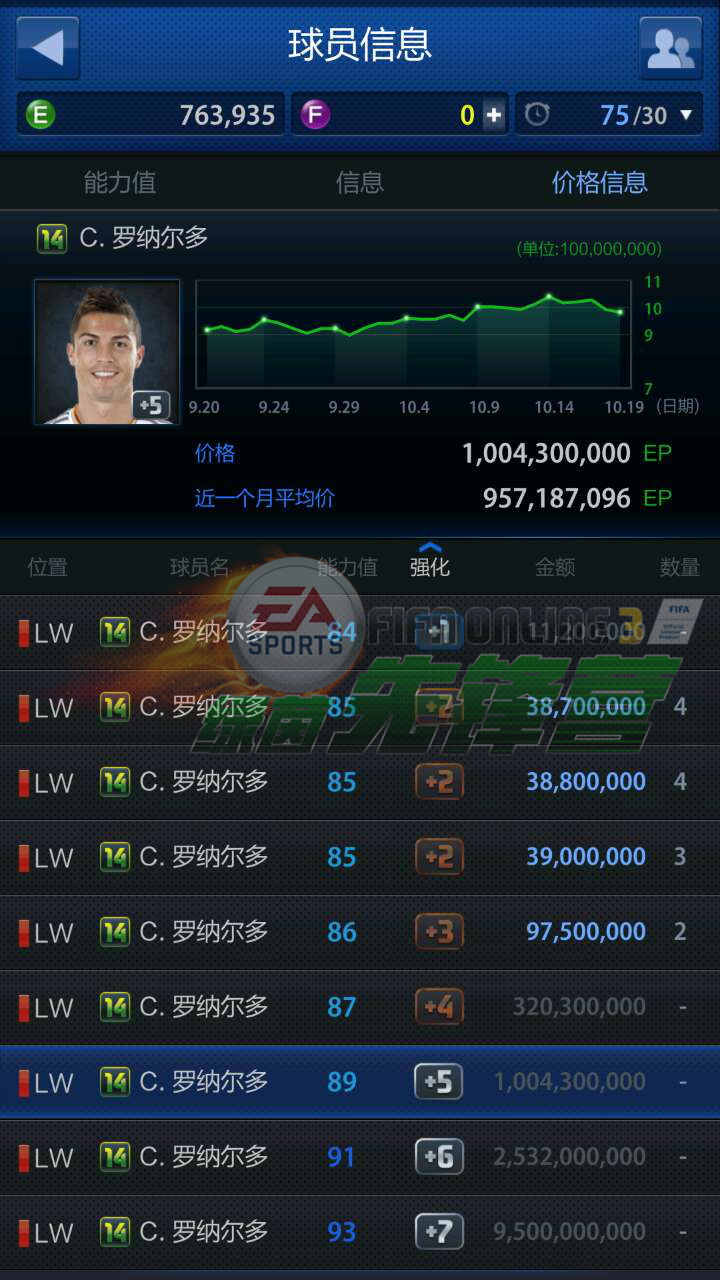
Task: Open the +3 row priced 97,500,000
Action: (360, 932)
